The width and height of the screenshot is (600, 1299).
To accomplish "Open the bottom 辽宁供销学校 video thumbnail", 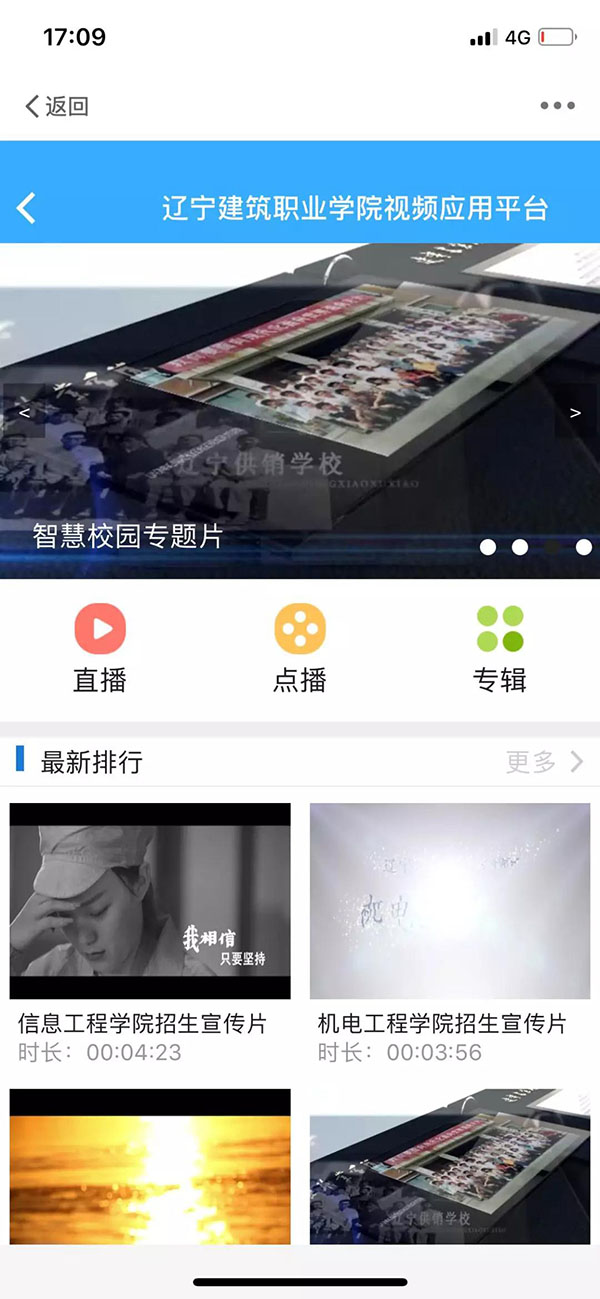I will 450,1166.
